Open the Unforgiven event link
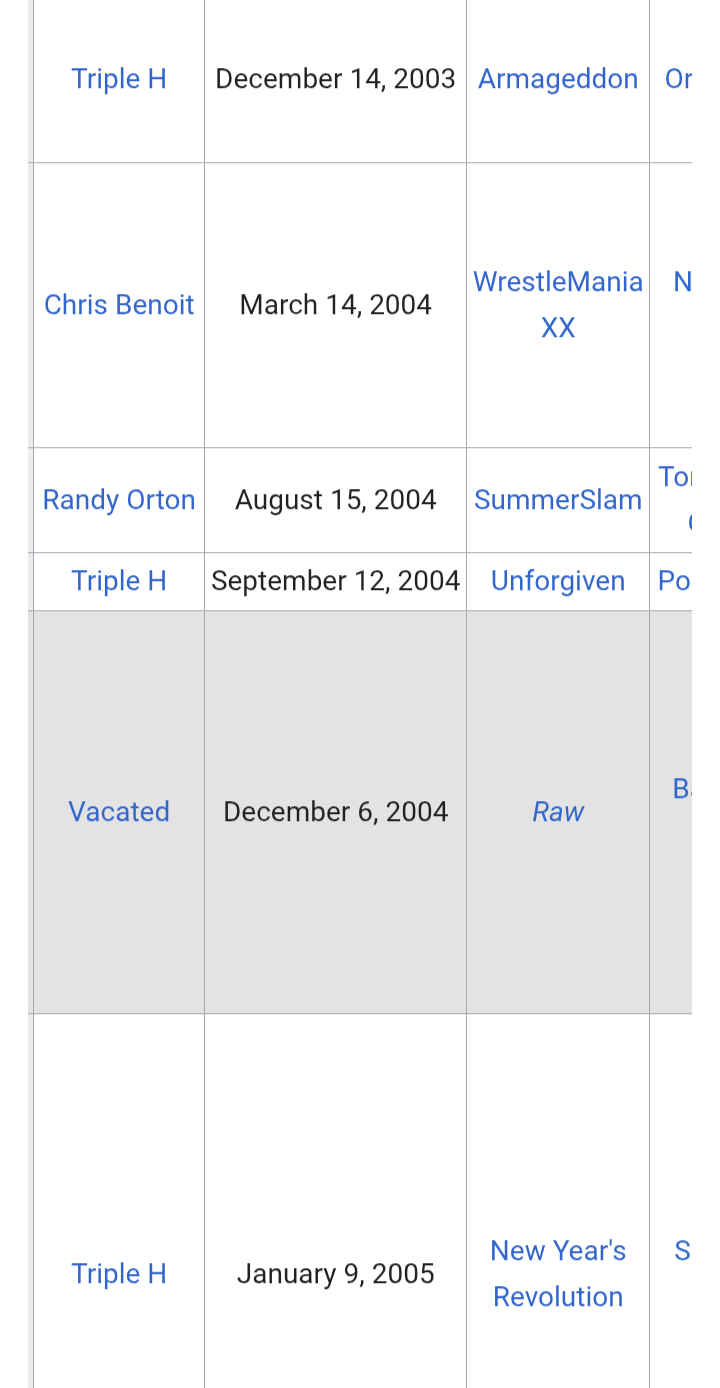The height and width of the screenshot is (1388, 720). 557,581
